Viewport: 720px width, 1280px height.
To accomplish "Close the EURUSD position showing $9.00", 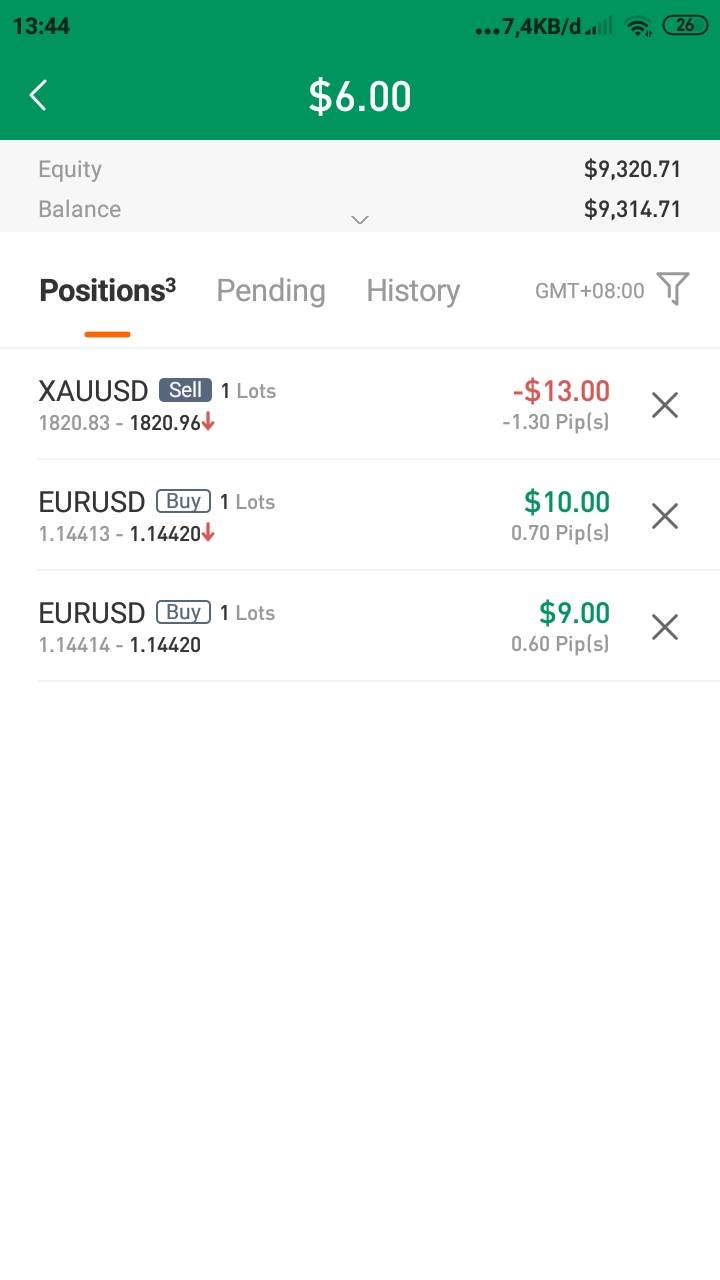I will pos(665,627).
